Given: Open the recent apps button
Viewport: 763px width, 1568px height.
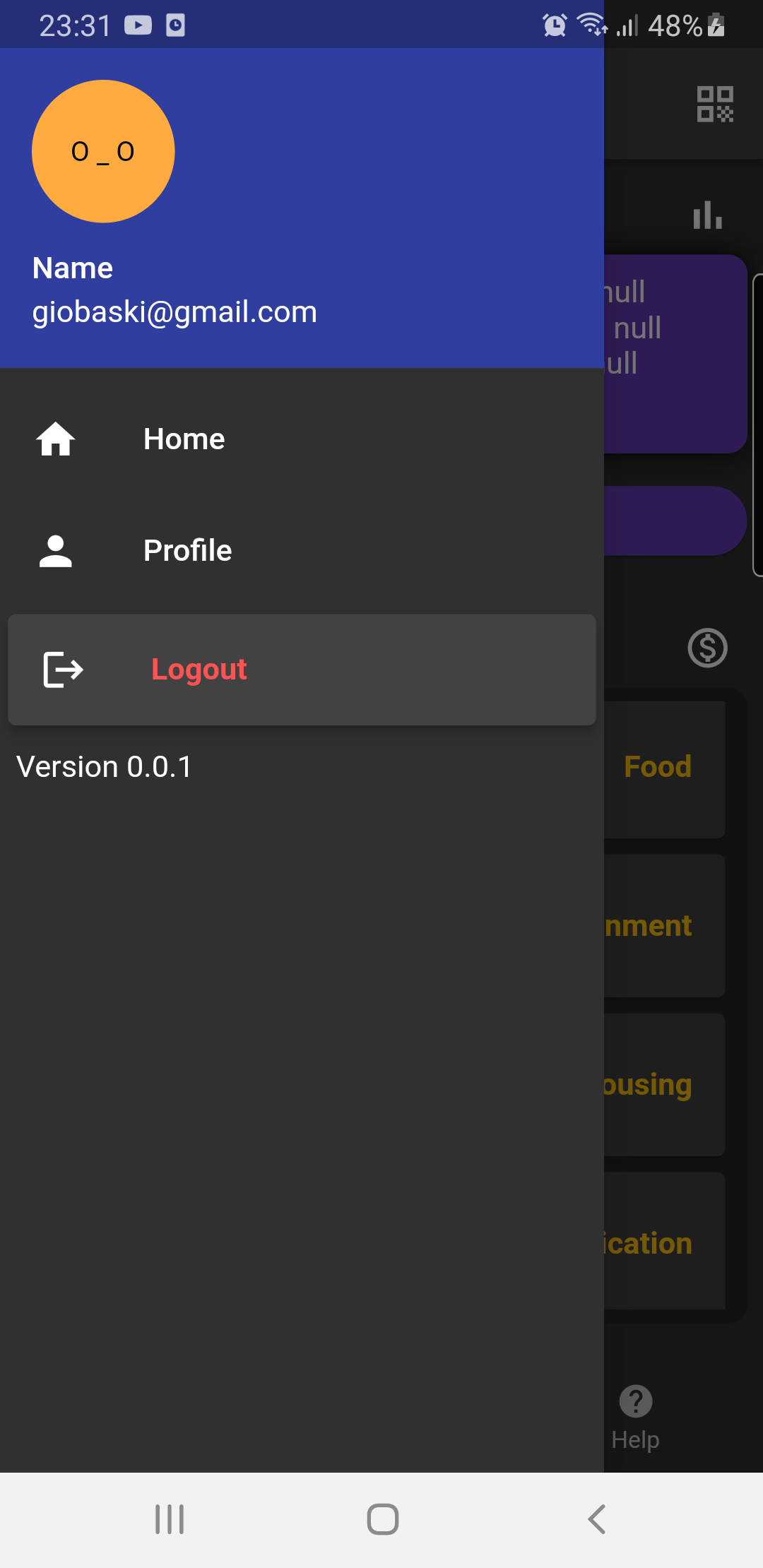Looking at the screenshot, I should coord(169,1520).
